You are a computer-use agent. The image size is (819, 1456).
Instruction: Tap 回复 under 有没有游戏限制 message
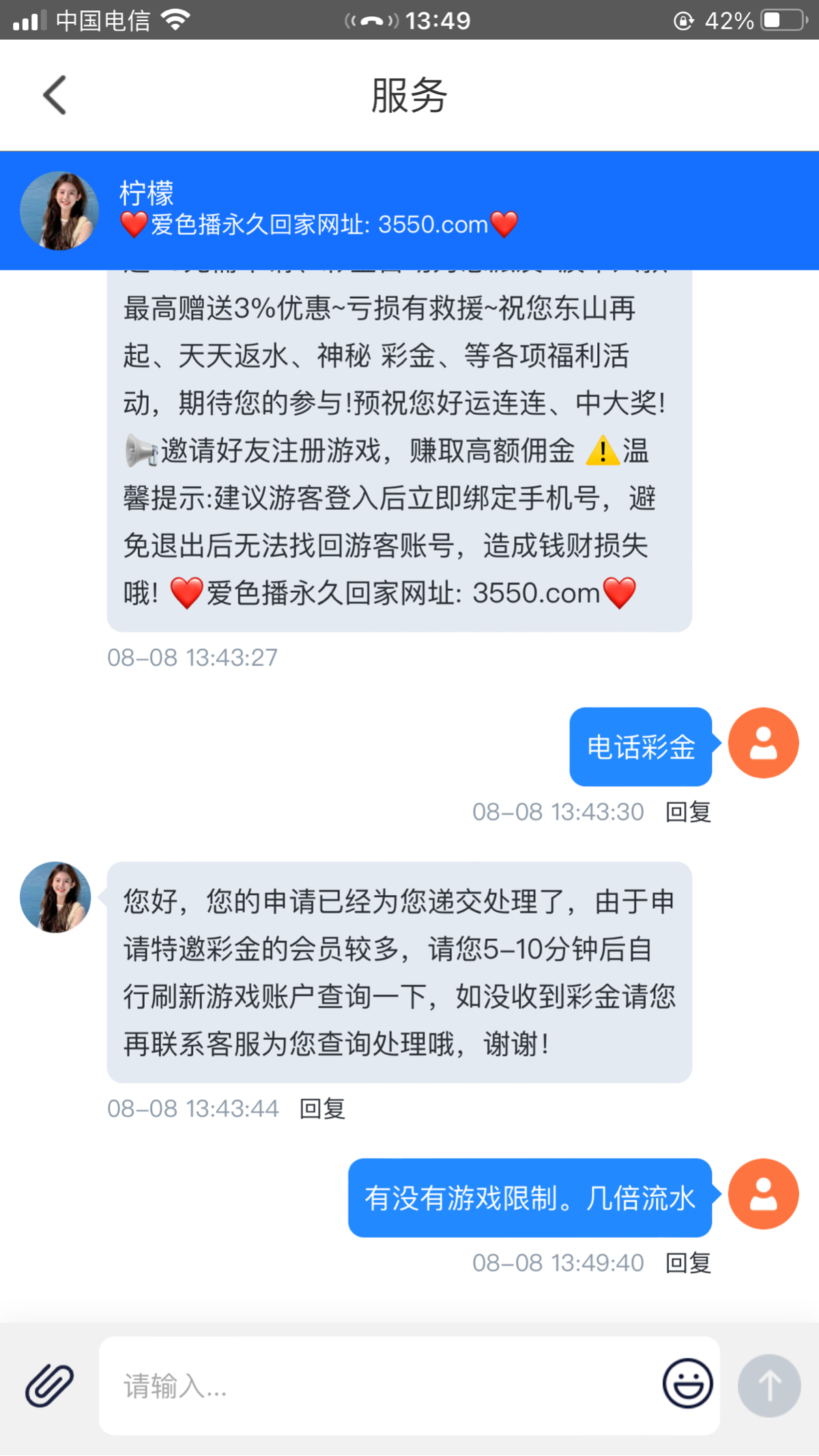688,1263
